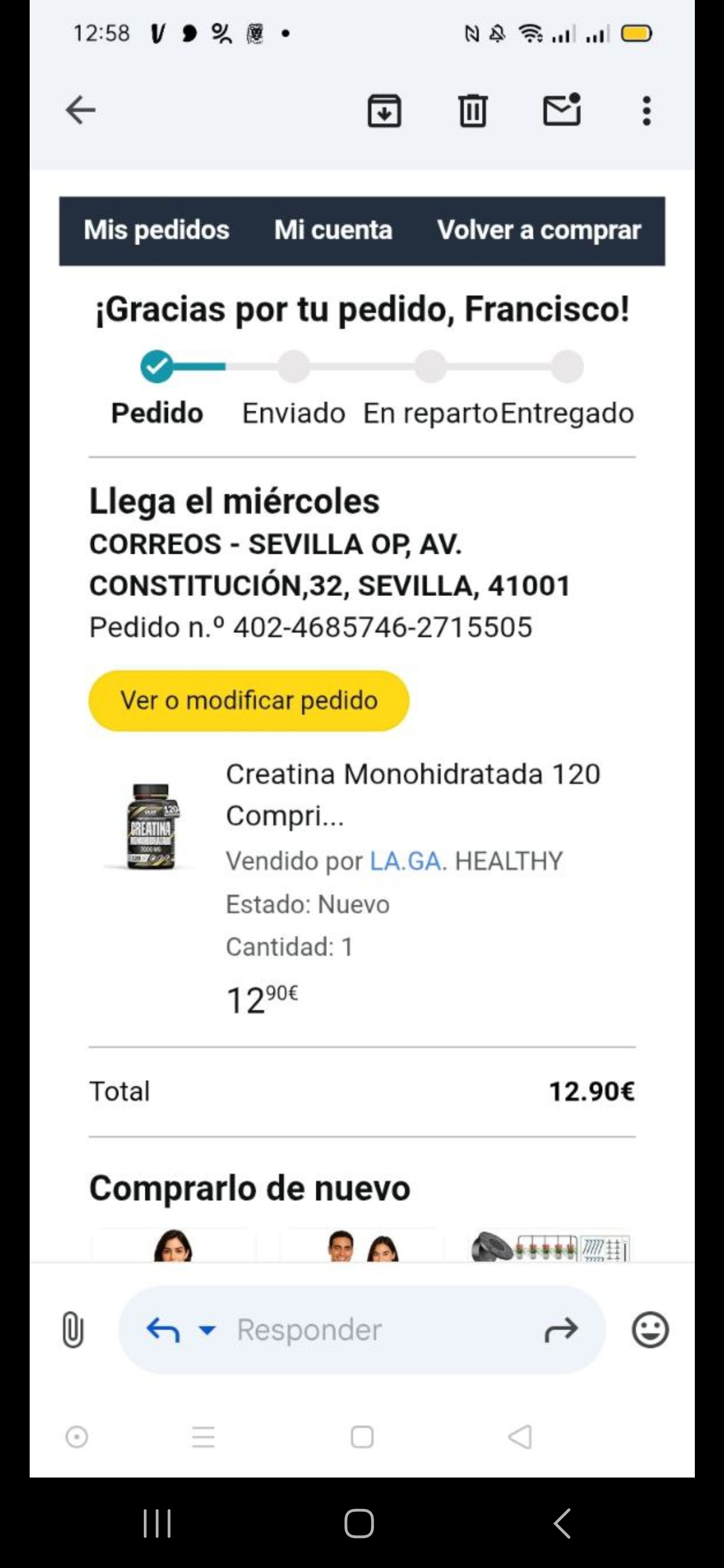The height and width of the screenshot is (1568, 724).
Task: Open the Mis pedidos link
Action: tap(156, 230)
